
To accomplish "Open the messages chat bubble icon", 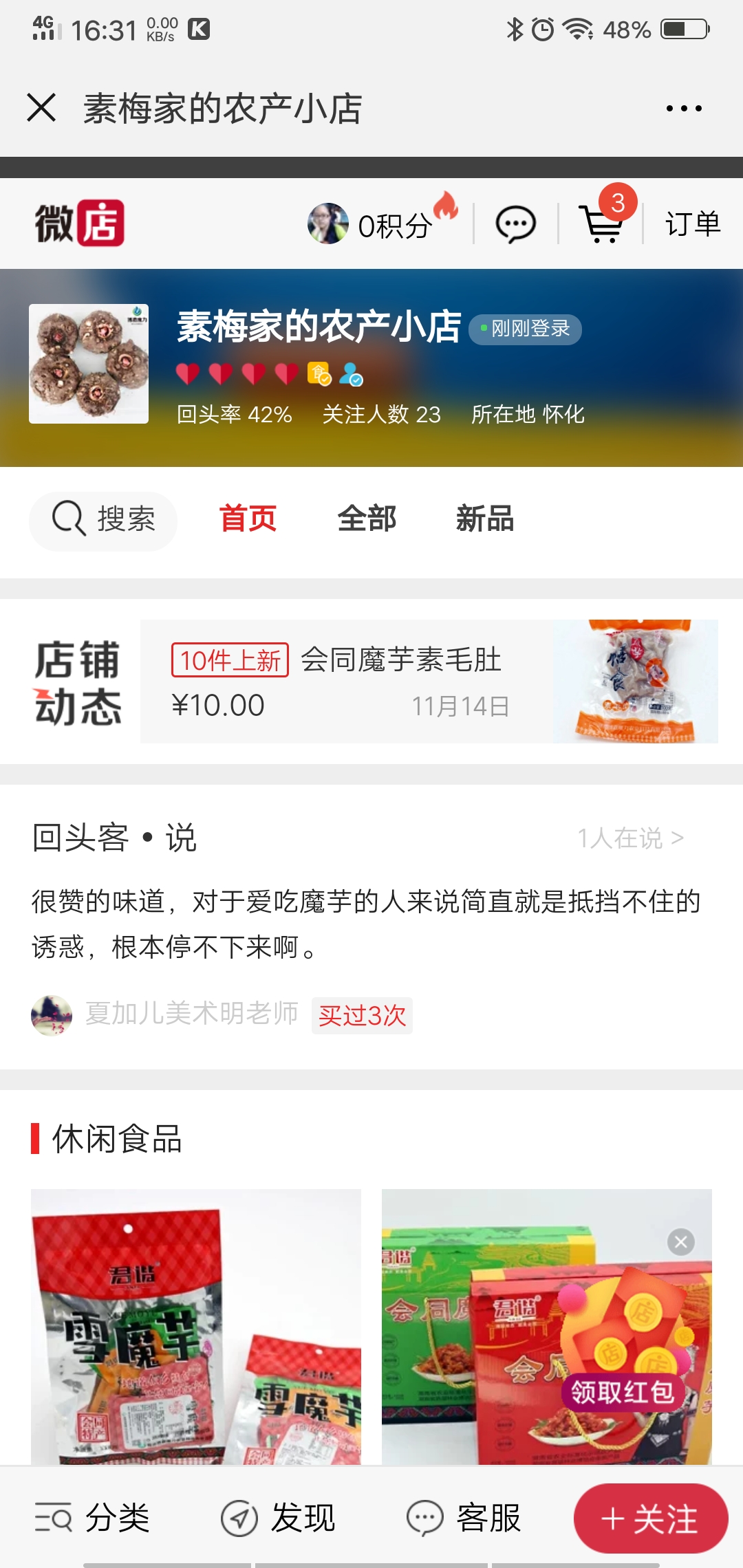I will pos(515,224).
